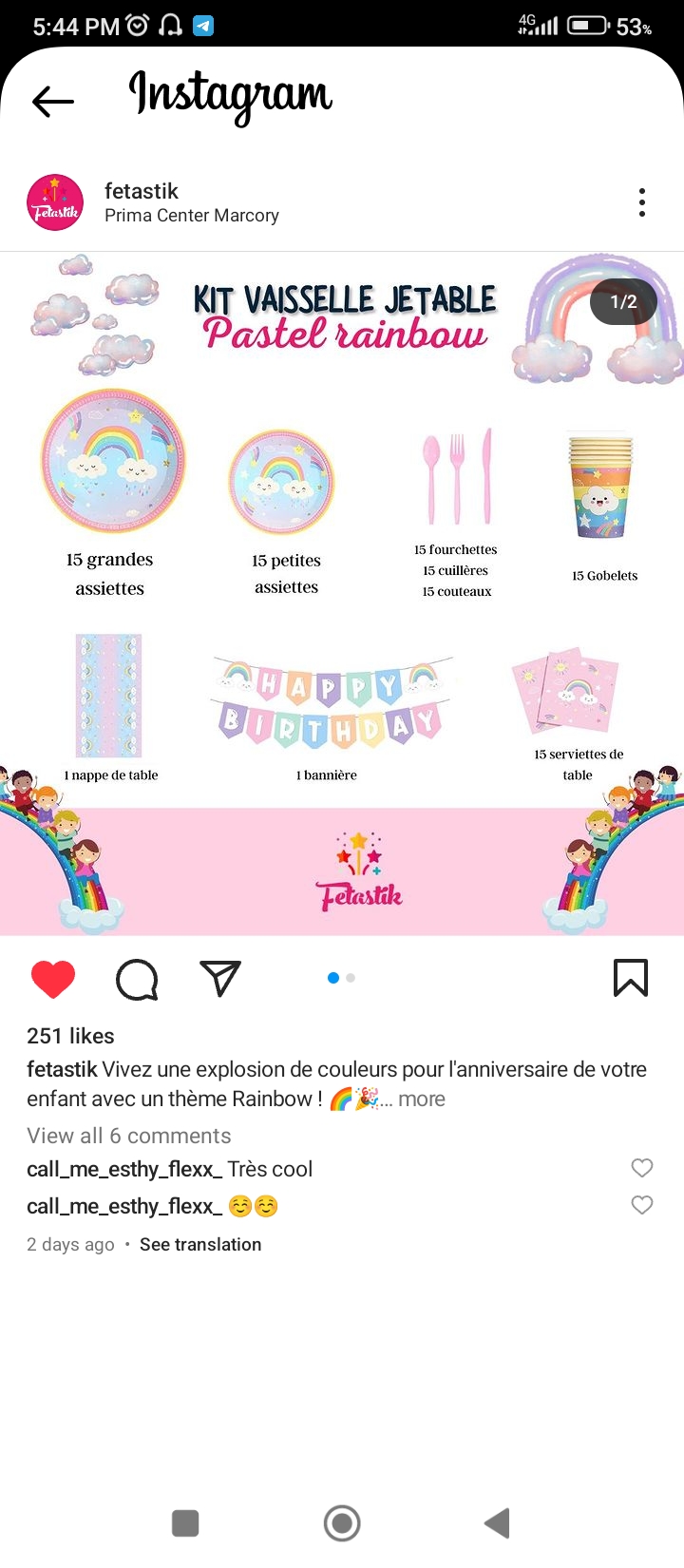This screenshot has height=1568, width=684.
Task: View the 251 likes list
Action: [x=70, y=1036]
